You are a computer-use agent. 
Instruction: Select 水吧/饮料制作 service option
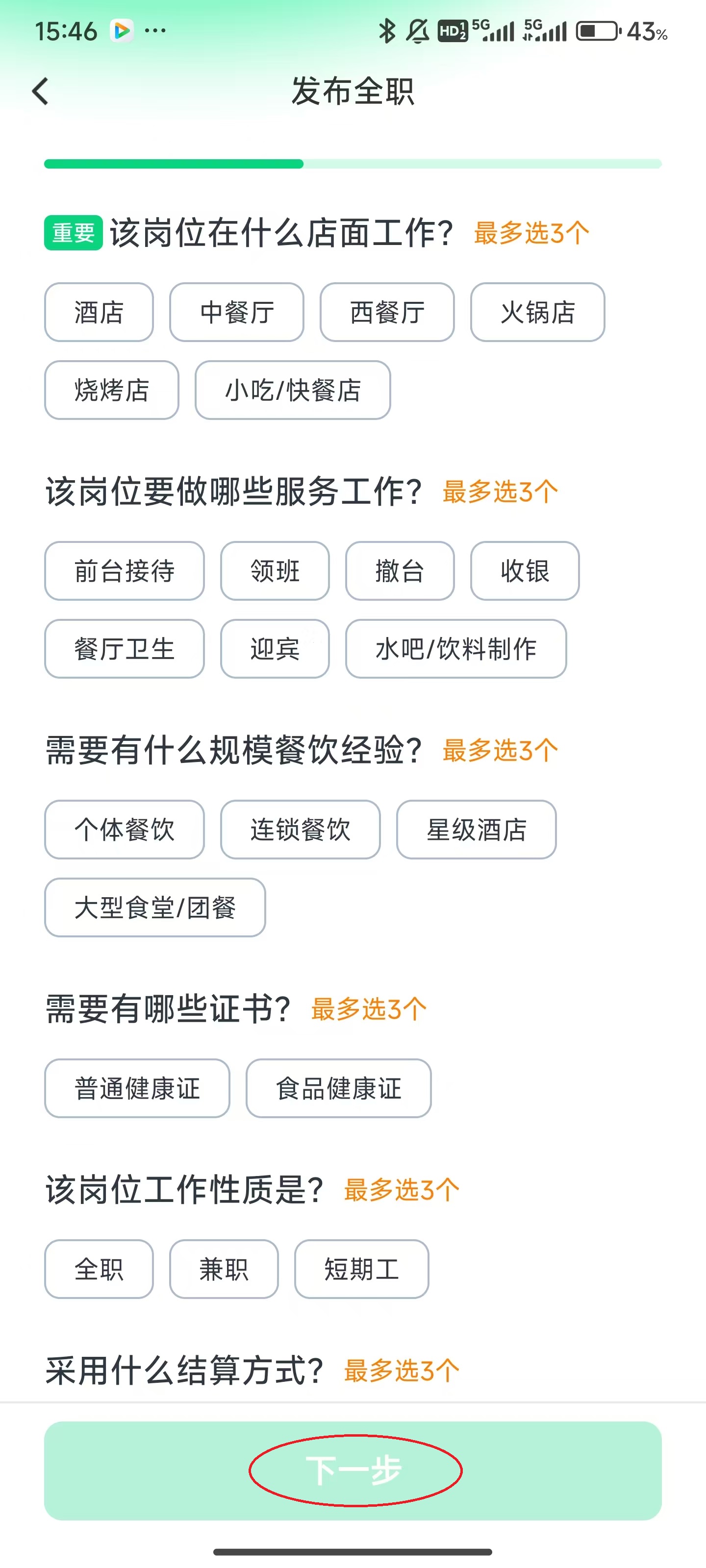click(x=455, y=649)
